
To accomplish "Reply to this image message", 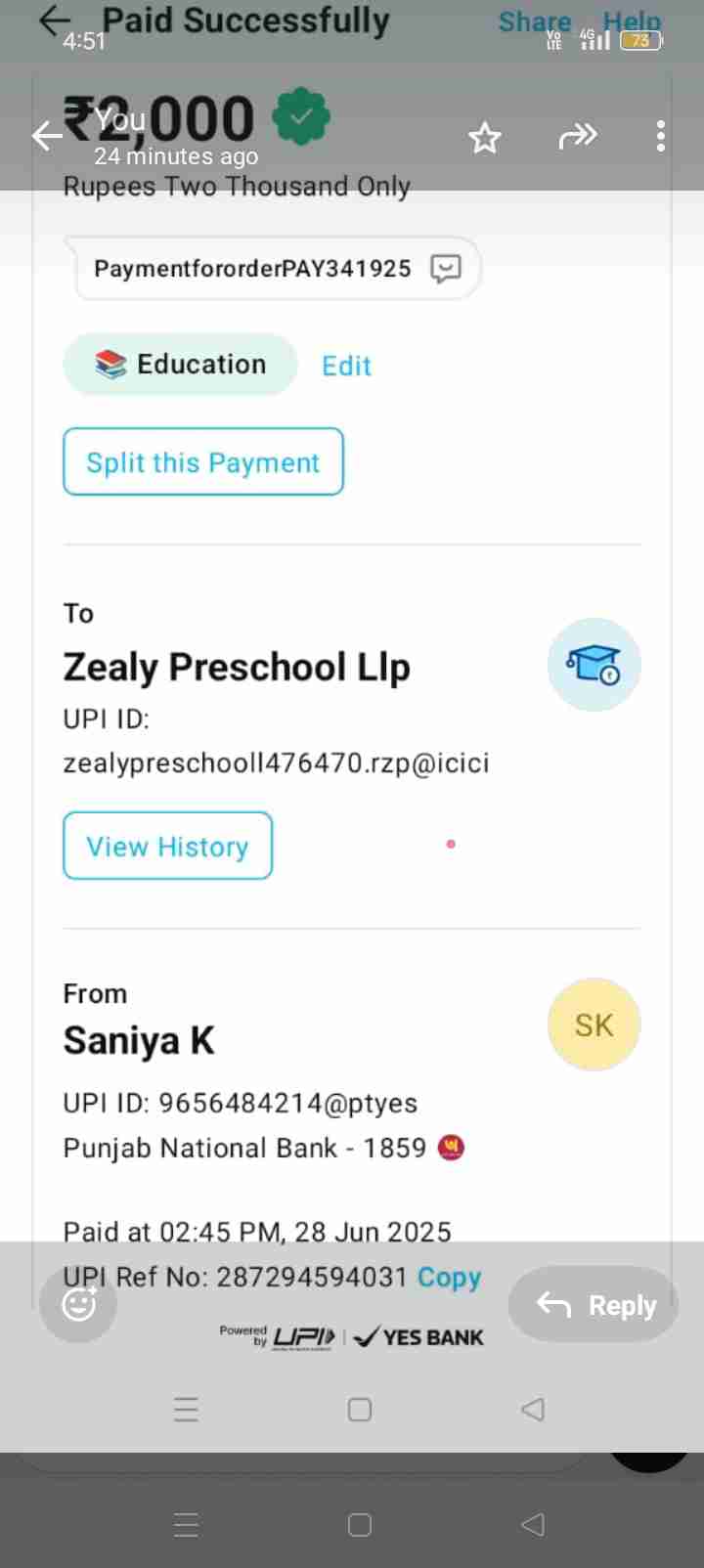I will (594, 1304).
